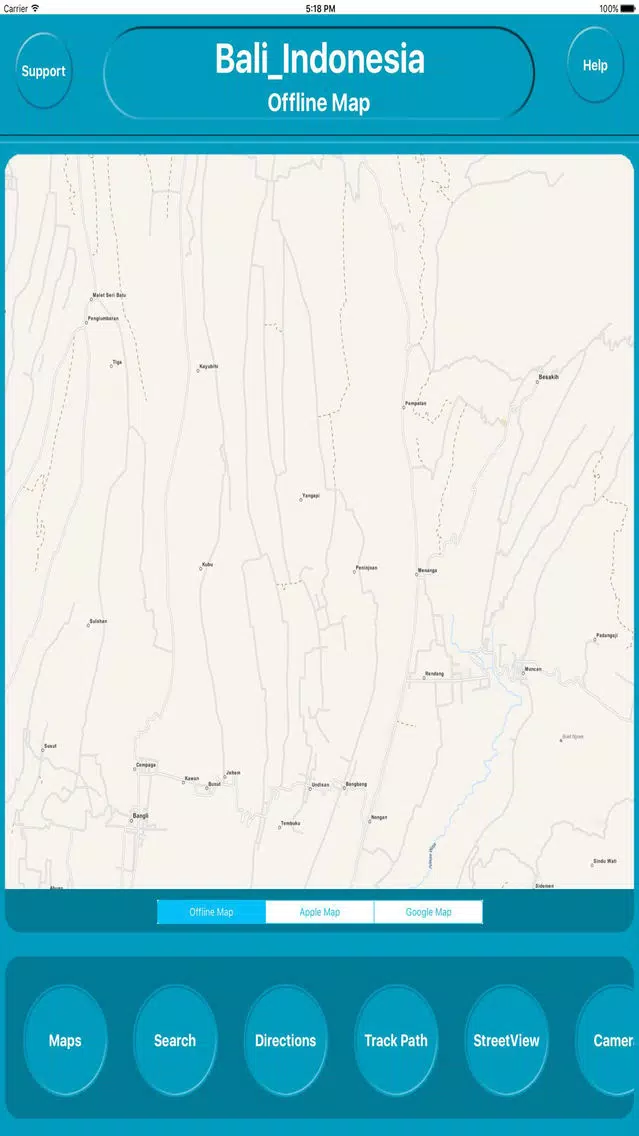
Task: Open the Camera button
Action: (610, 1041)
